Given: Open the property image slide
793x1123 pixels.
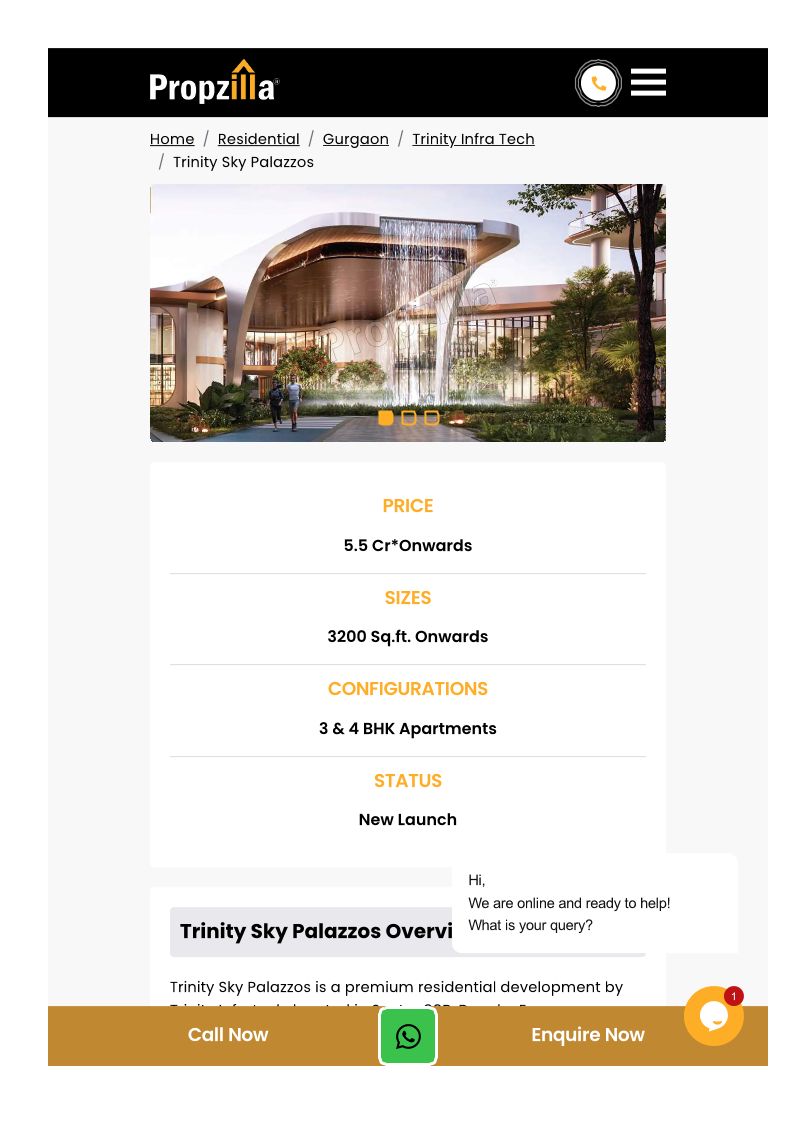Looking at the screenshot, I should click(408, 300).
